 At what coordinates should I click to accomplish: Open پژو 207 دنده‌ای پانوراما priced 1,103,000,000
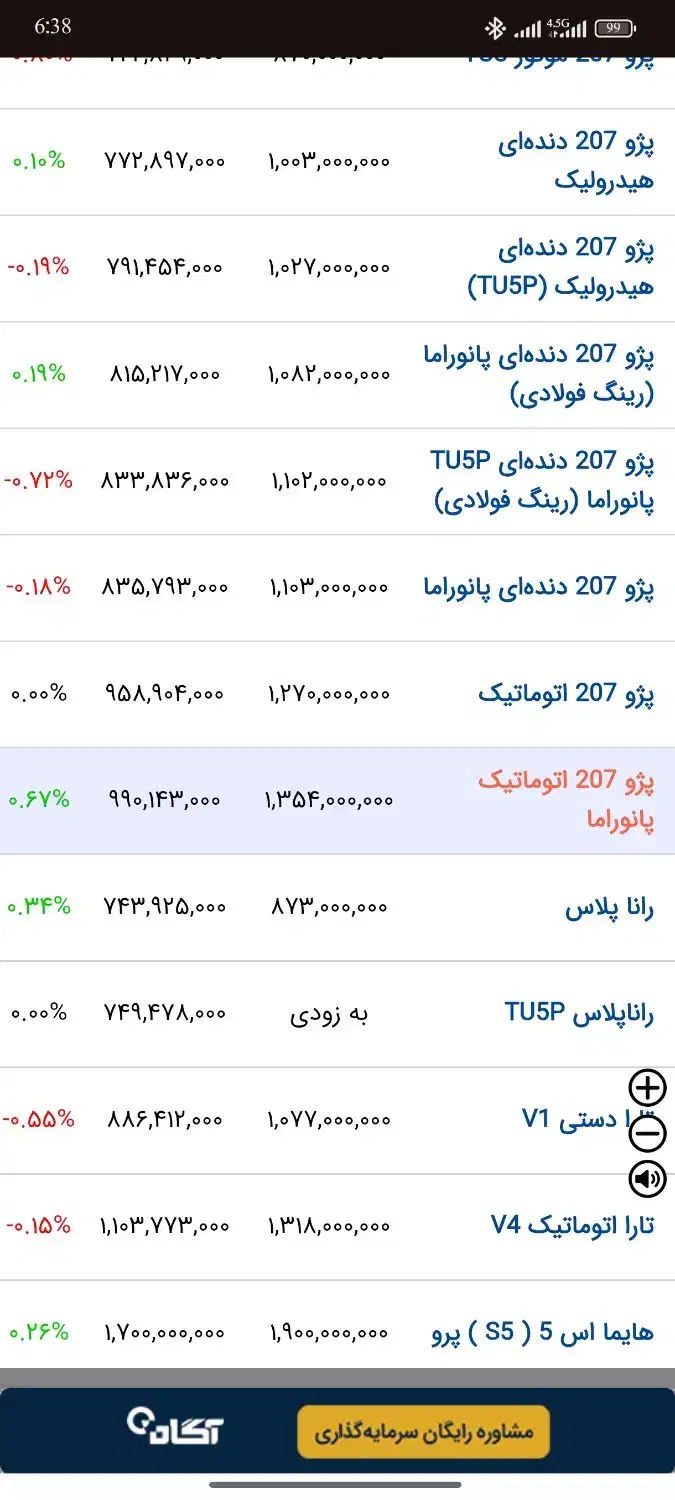point(540,587)
